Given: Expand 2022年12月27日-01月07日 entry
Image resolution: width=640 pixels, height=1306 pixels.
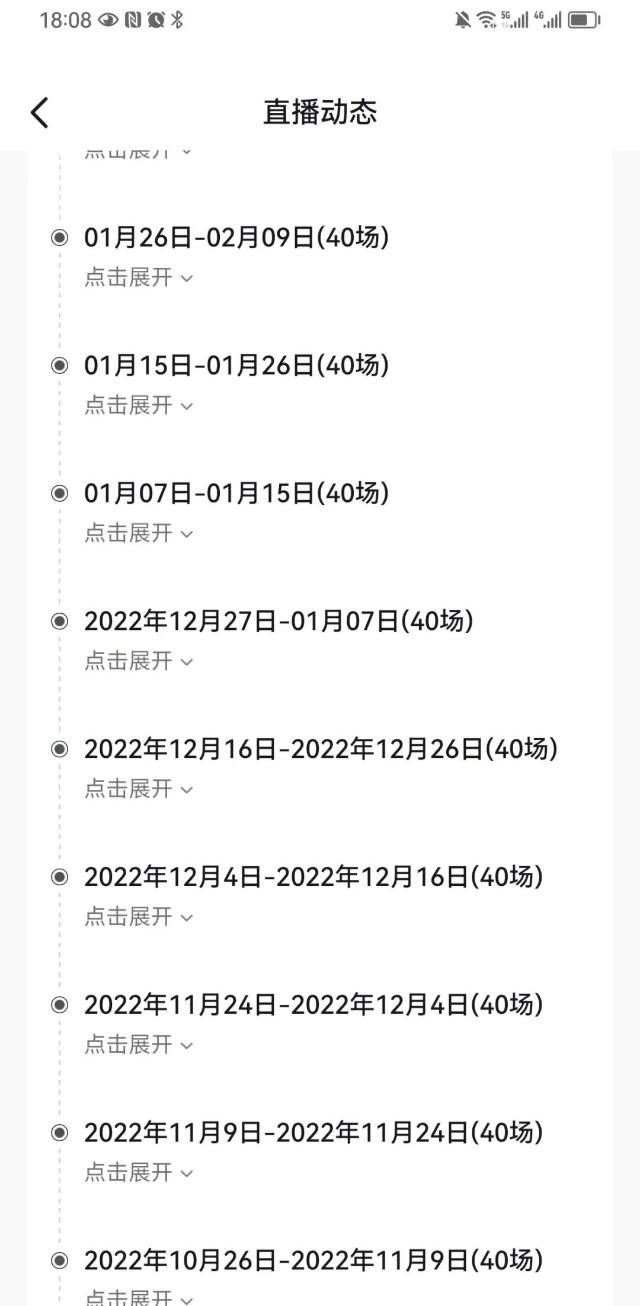Looking at the screenshot, I should pyautogui.click(x=138, y=661).
